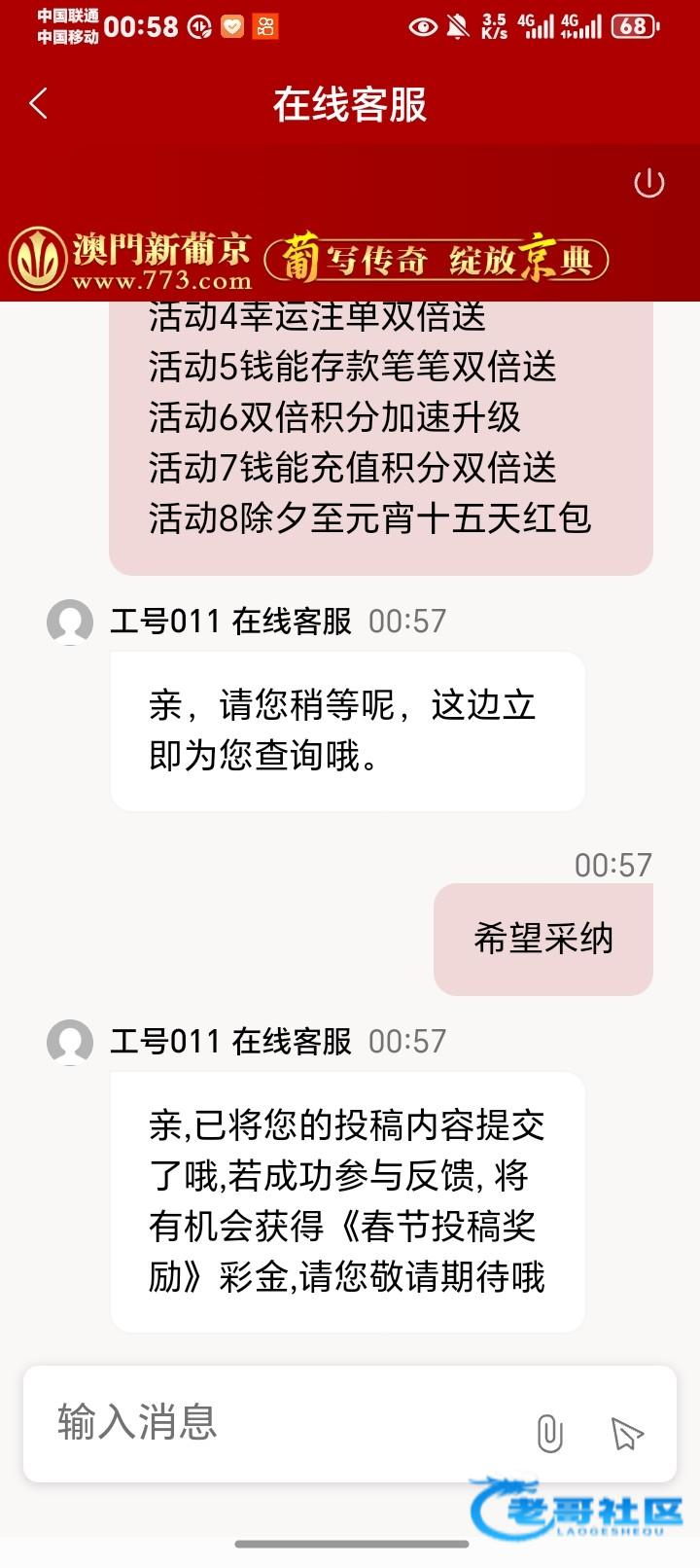The height and width of the screenshot is (1568, 700).
Task: Tap the power icon to end chat
Action: click(648, 183)
